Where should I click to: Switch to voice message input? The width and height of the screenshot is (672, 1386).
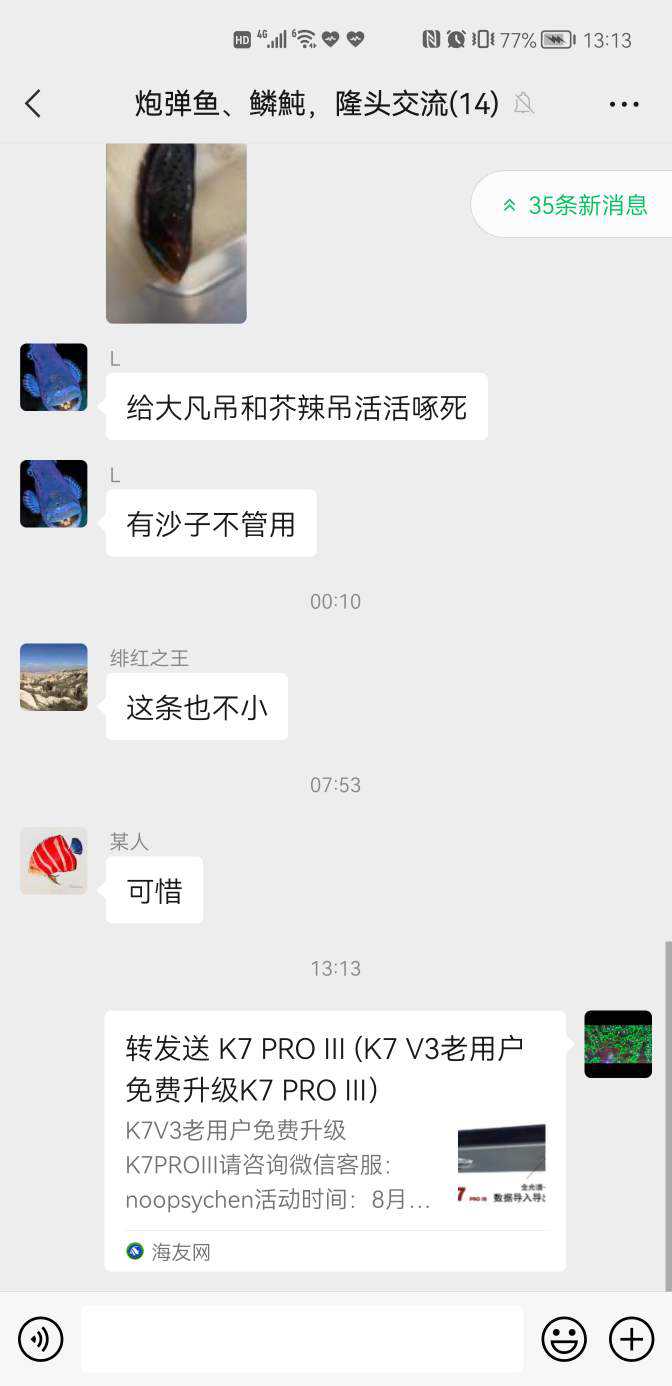41,1339
